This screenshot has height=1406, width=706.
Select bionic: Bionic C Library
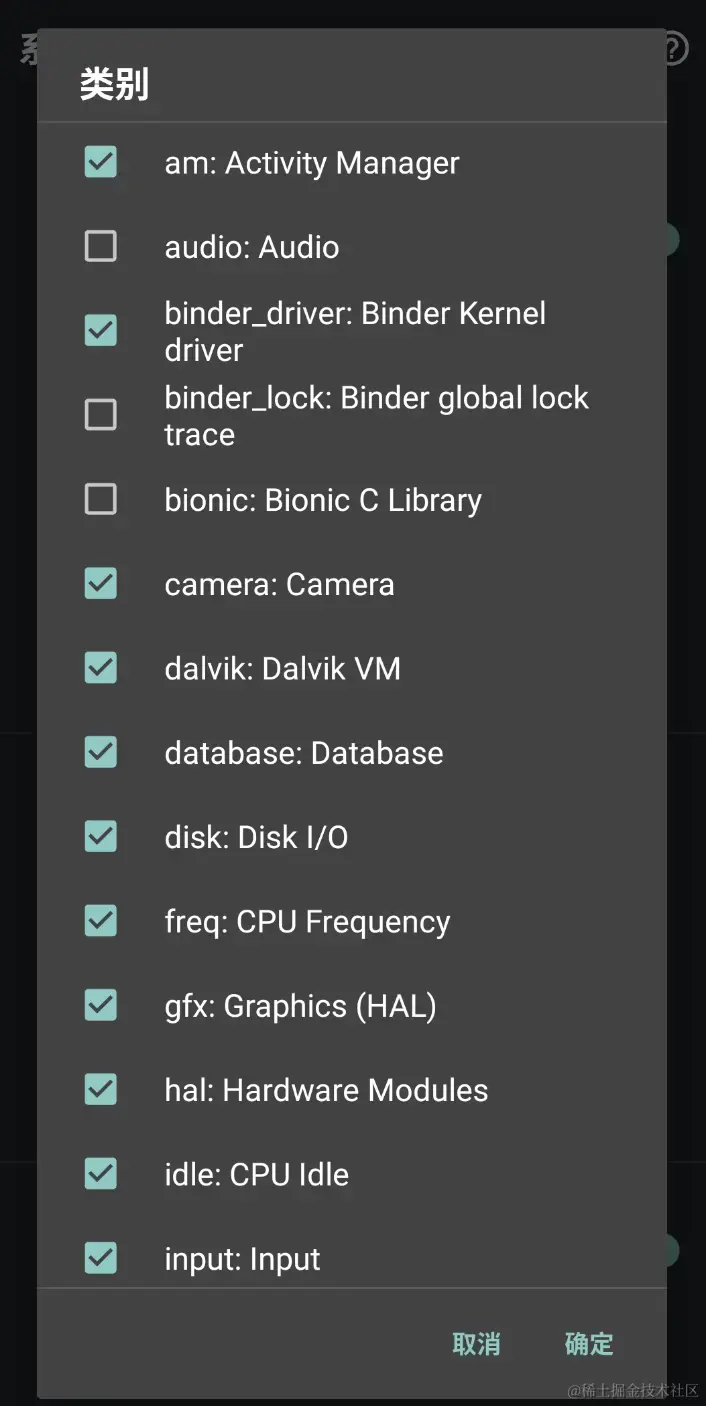point(100,499)
